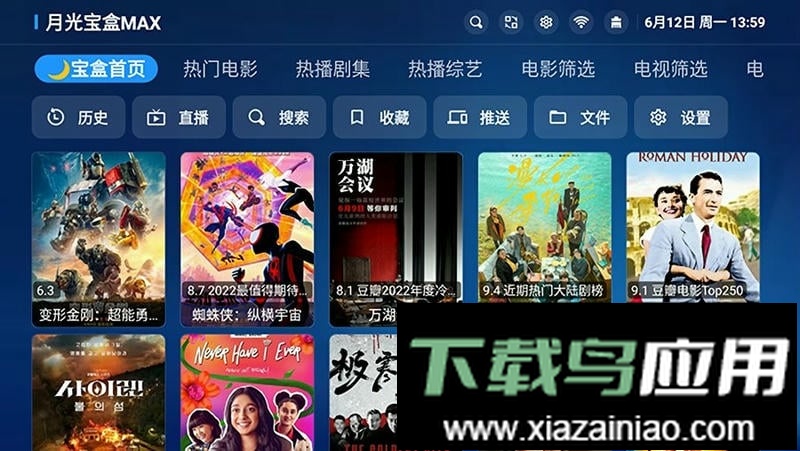Switch to the 热播剧集 tab
The width and height of the screenshot is (800, 451).
coord(333,69)
